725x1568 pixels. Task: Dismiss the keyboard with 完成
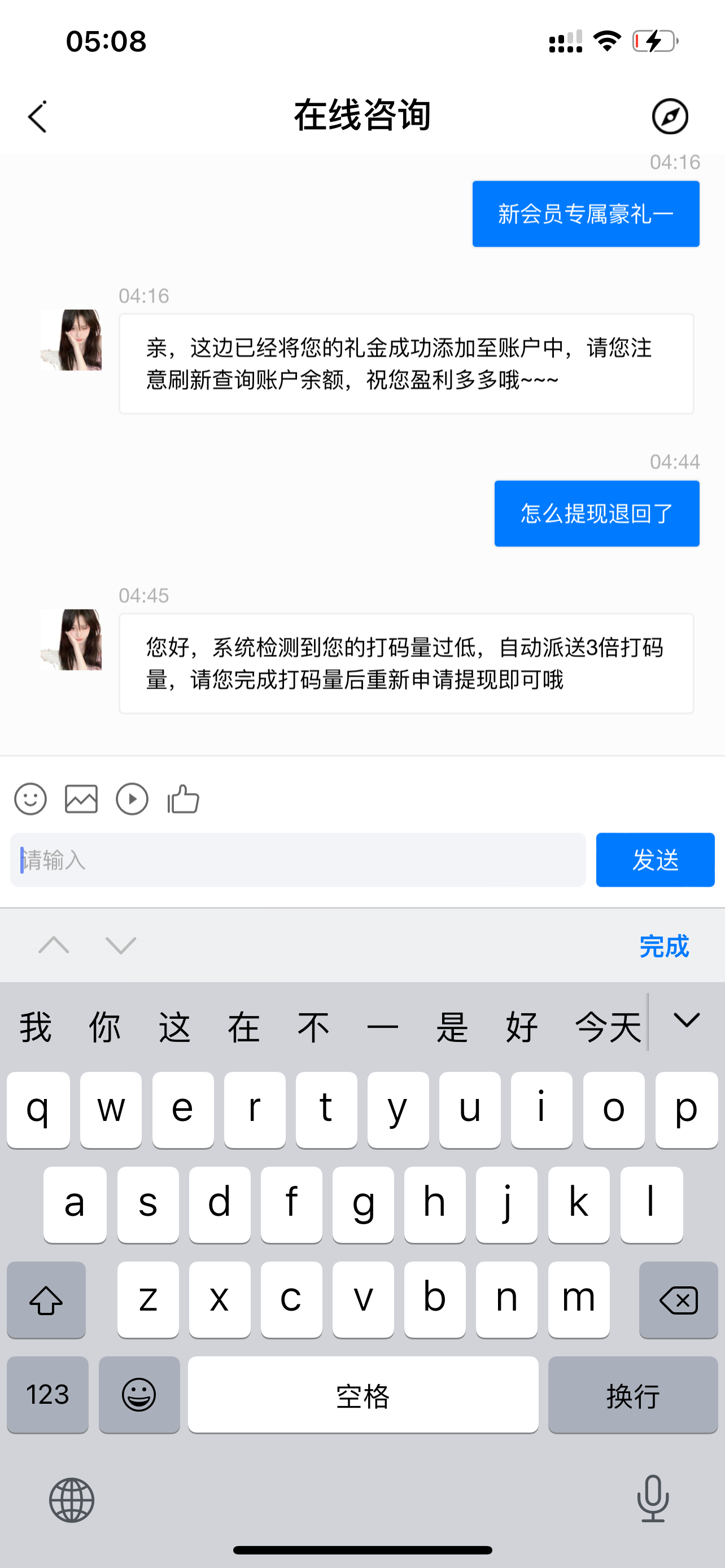663,946
